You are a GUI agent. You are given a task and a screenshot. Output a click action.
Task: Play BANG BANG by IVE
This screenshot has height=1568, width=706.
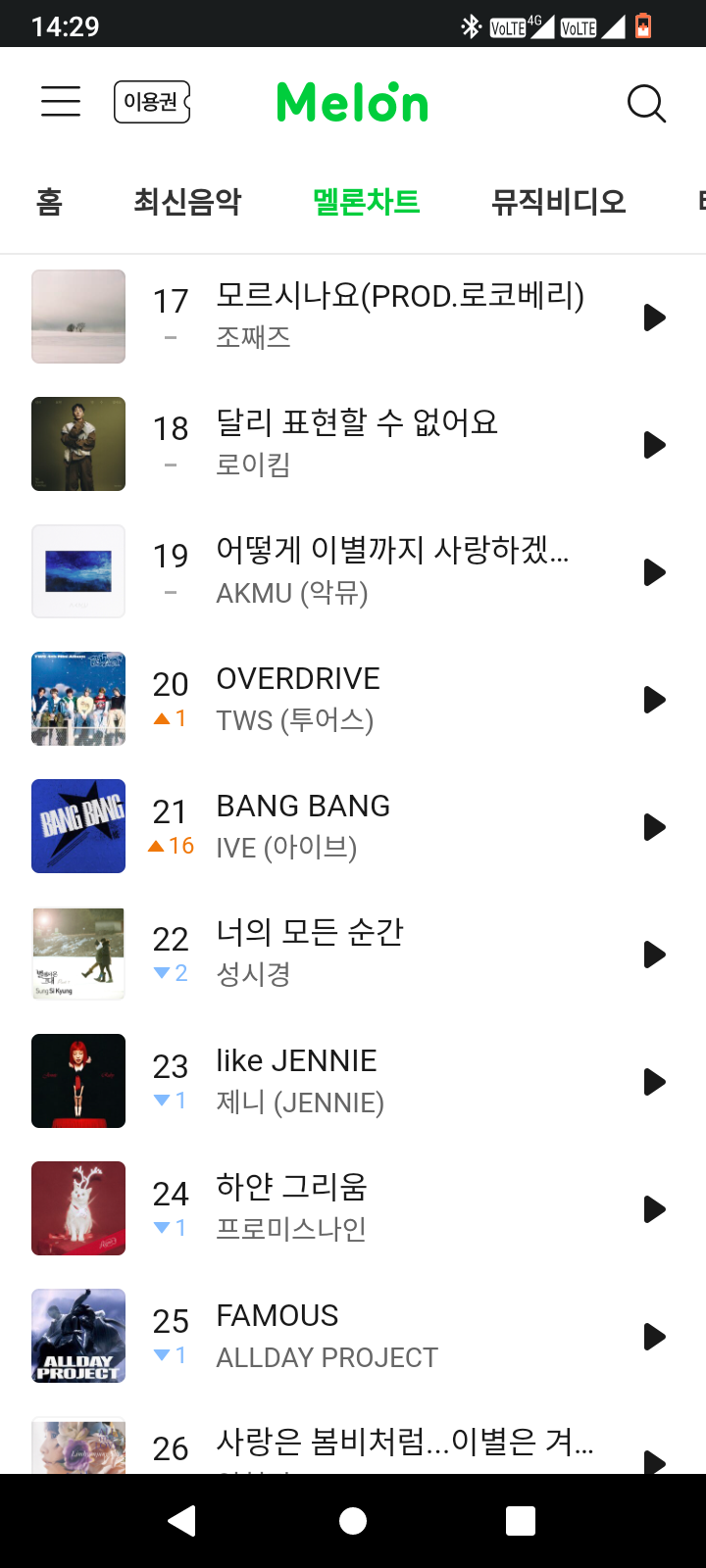click(654, 827)
